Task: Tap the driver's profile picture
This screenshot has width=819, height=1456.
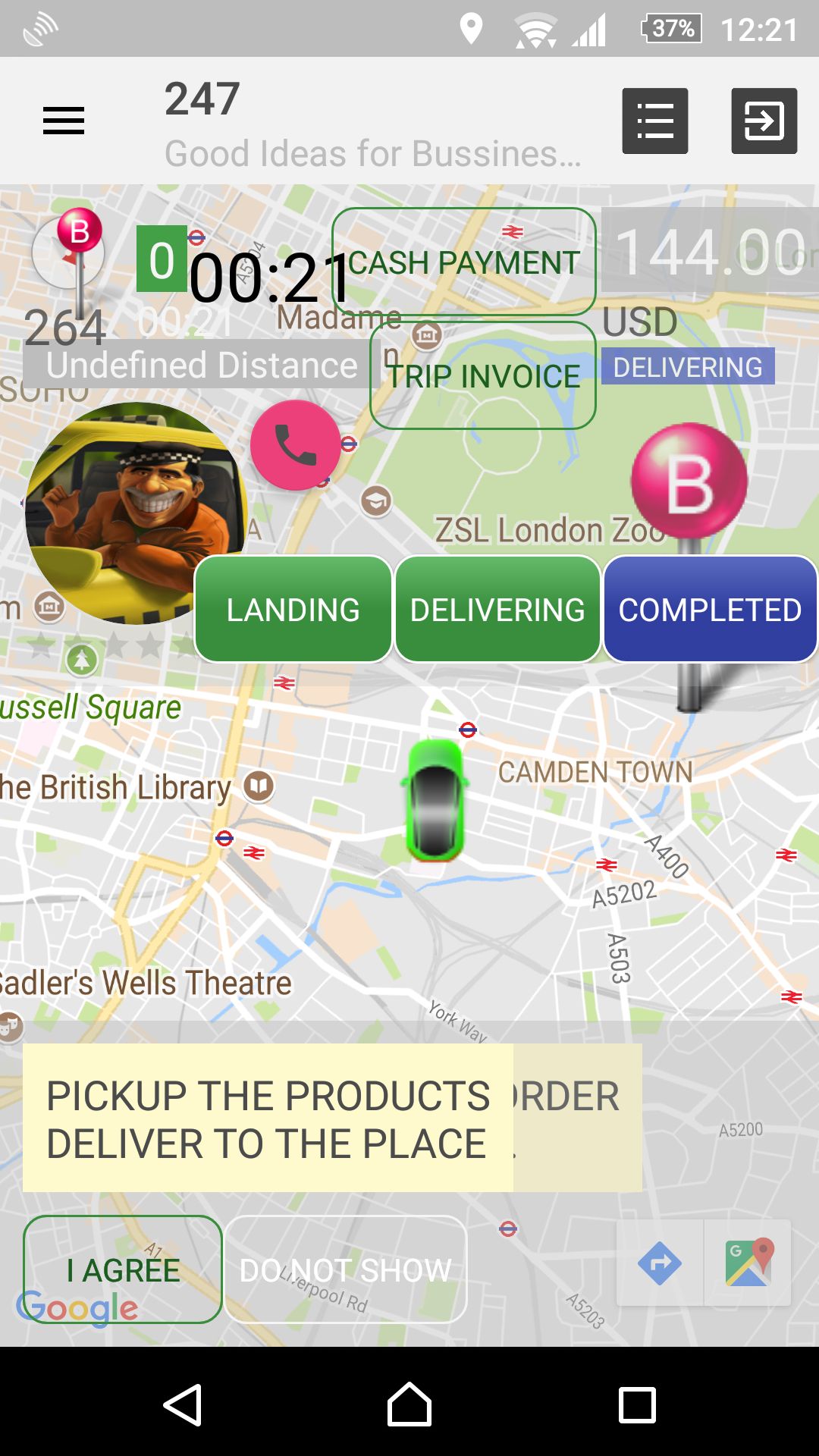Action: pos(136,513)
